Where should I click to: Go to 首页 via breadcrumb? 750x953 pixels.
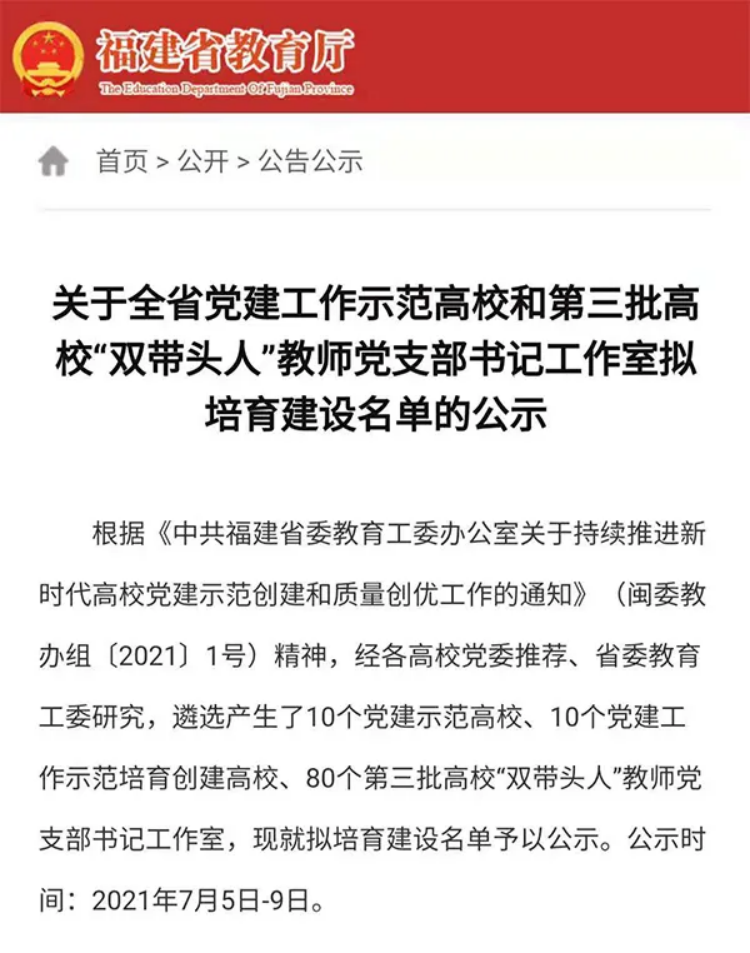[x=121, y=161]
